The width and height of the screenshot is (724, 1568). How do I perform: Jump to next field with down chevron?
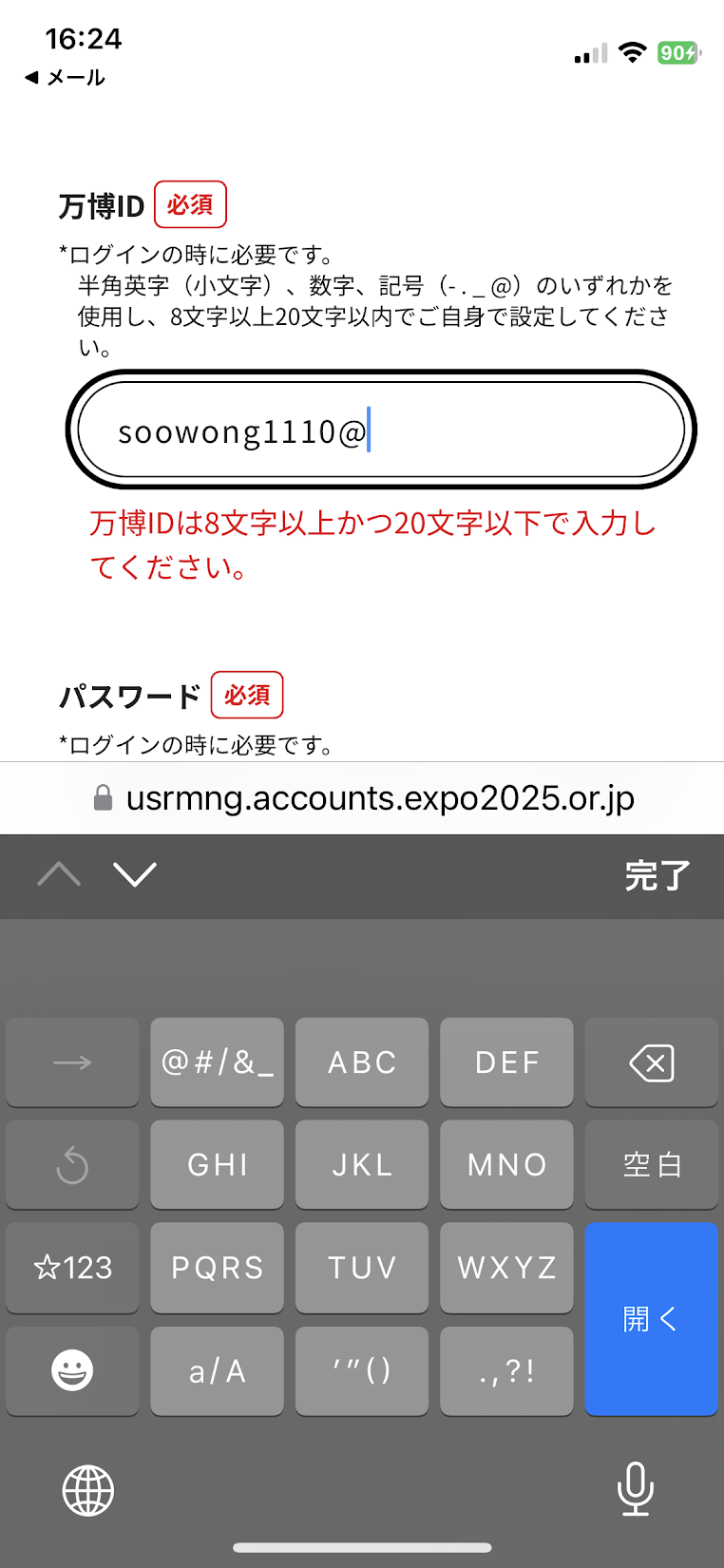point(135,873)
